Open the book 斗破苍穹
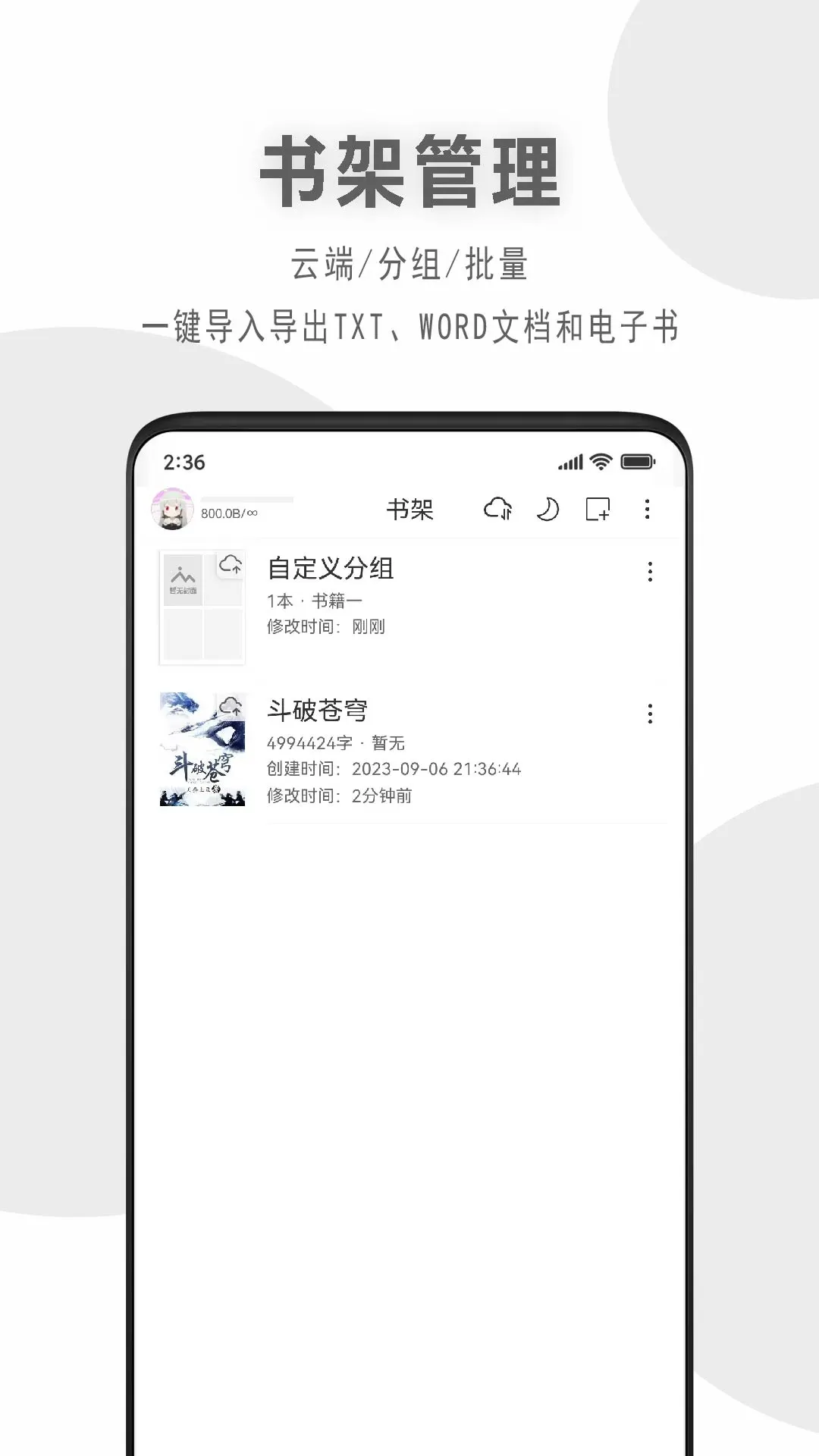The height and width of the screenshot is (1456, 819). (x=317, y=711)
